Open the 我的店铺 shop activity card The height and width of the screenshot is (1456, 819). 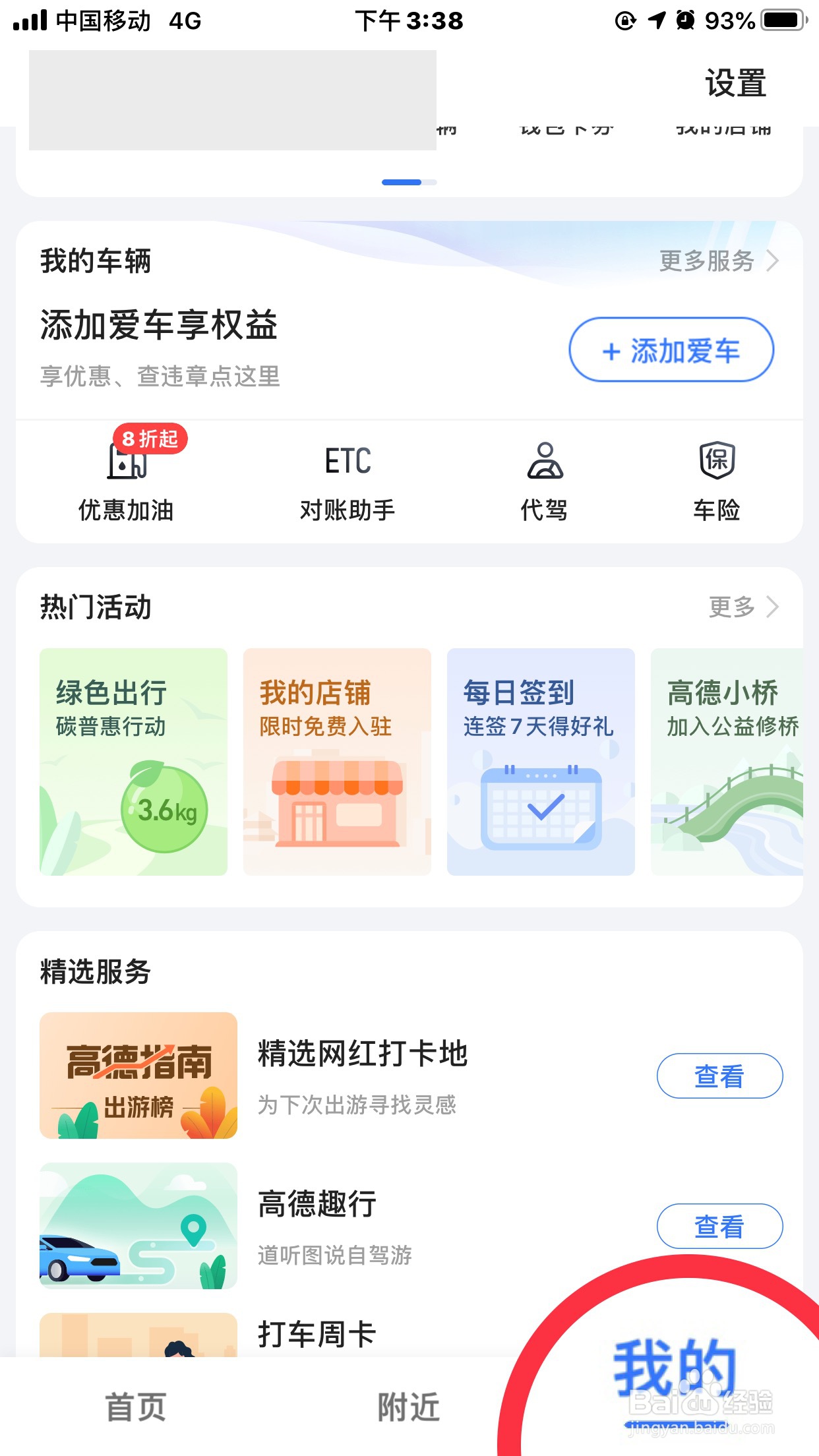[336, 758]
